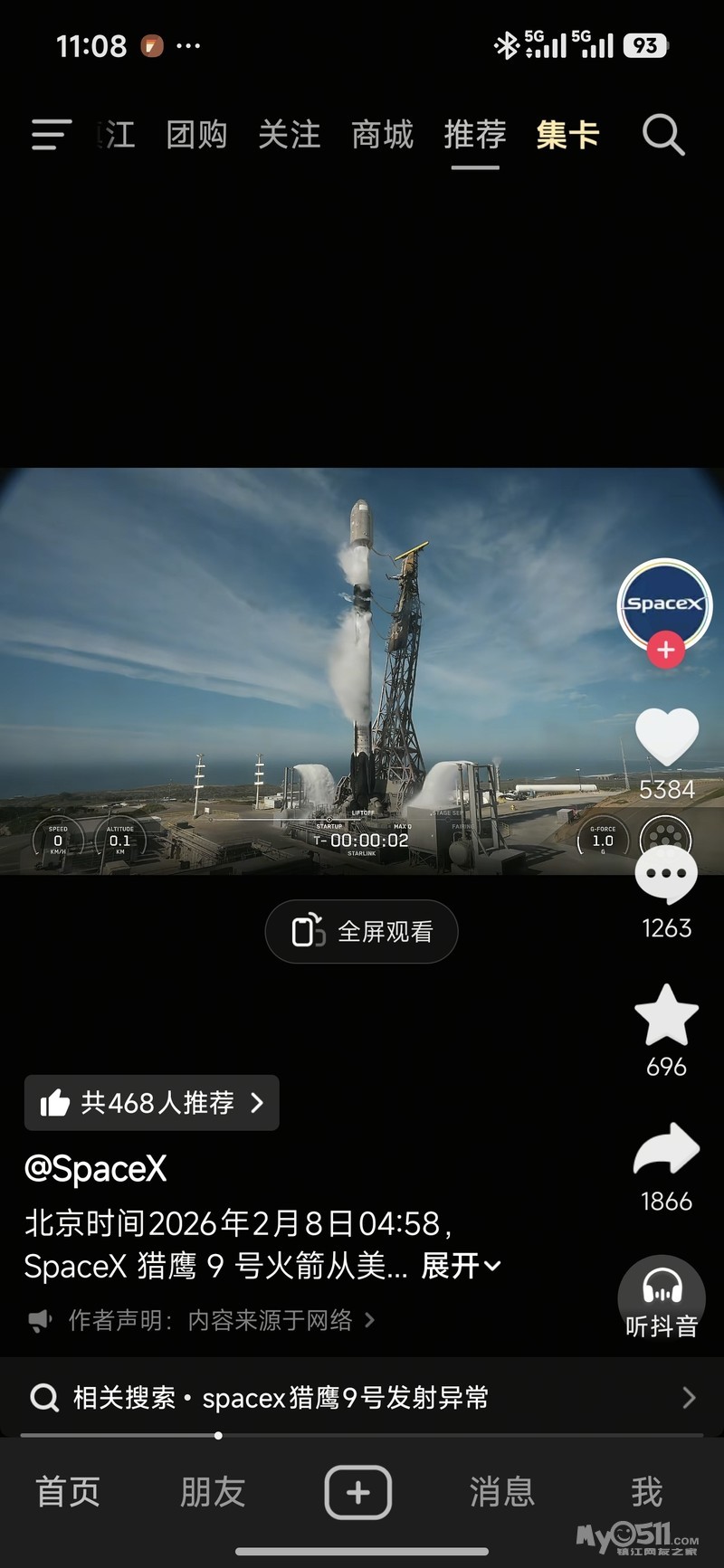The height and width of the screenshot is (1568, 724).
Task: Switch to the 关注 tab
Action: pyautogui.click(x=290, y=135)
